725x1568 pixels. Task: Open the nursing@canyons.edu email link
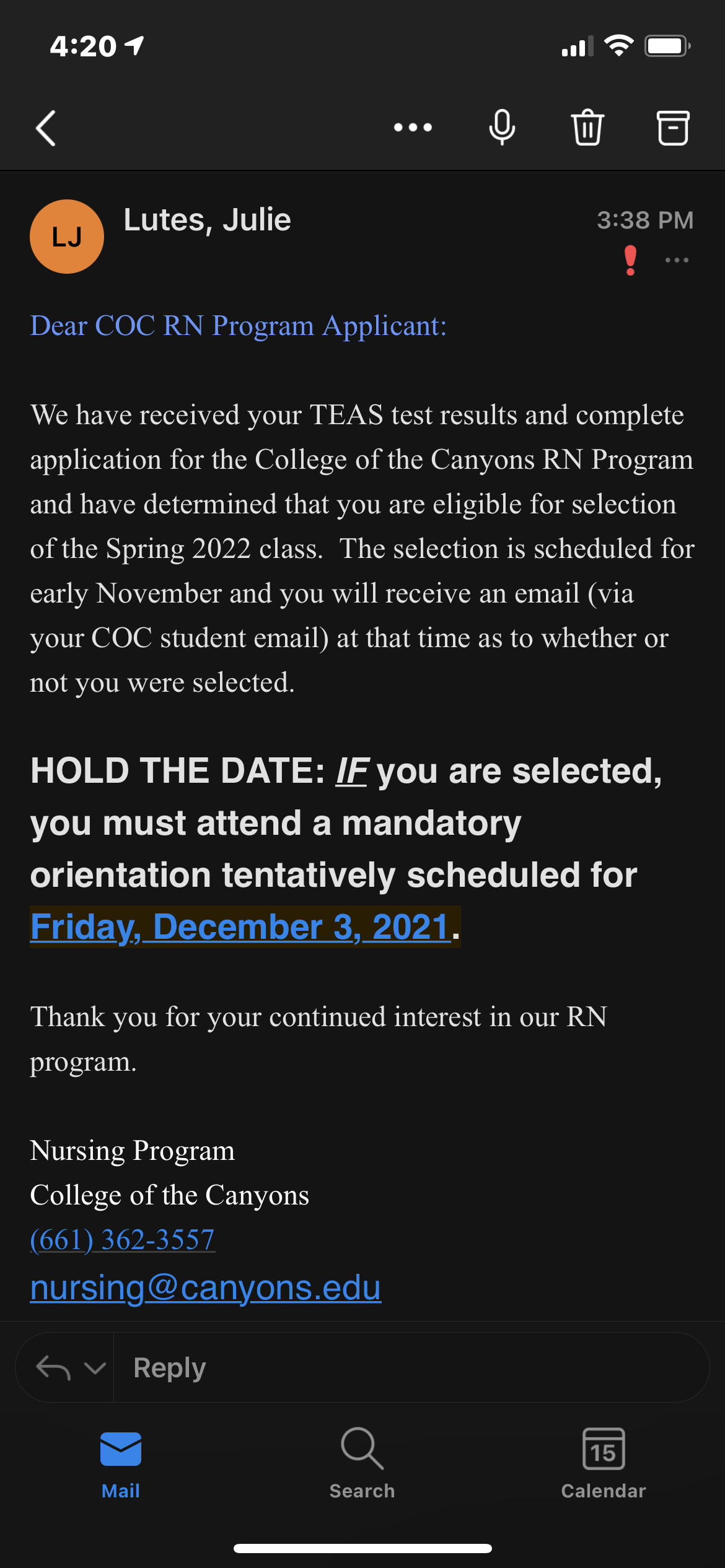[x=206, y=1288]
